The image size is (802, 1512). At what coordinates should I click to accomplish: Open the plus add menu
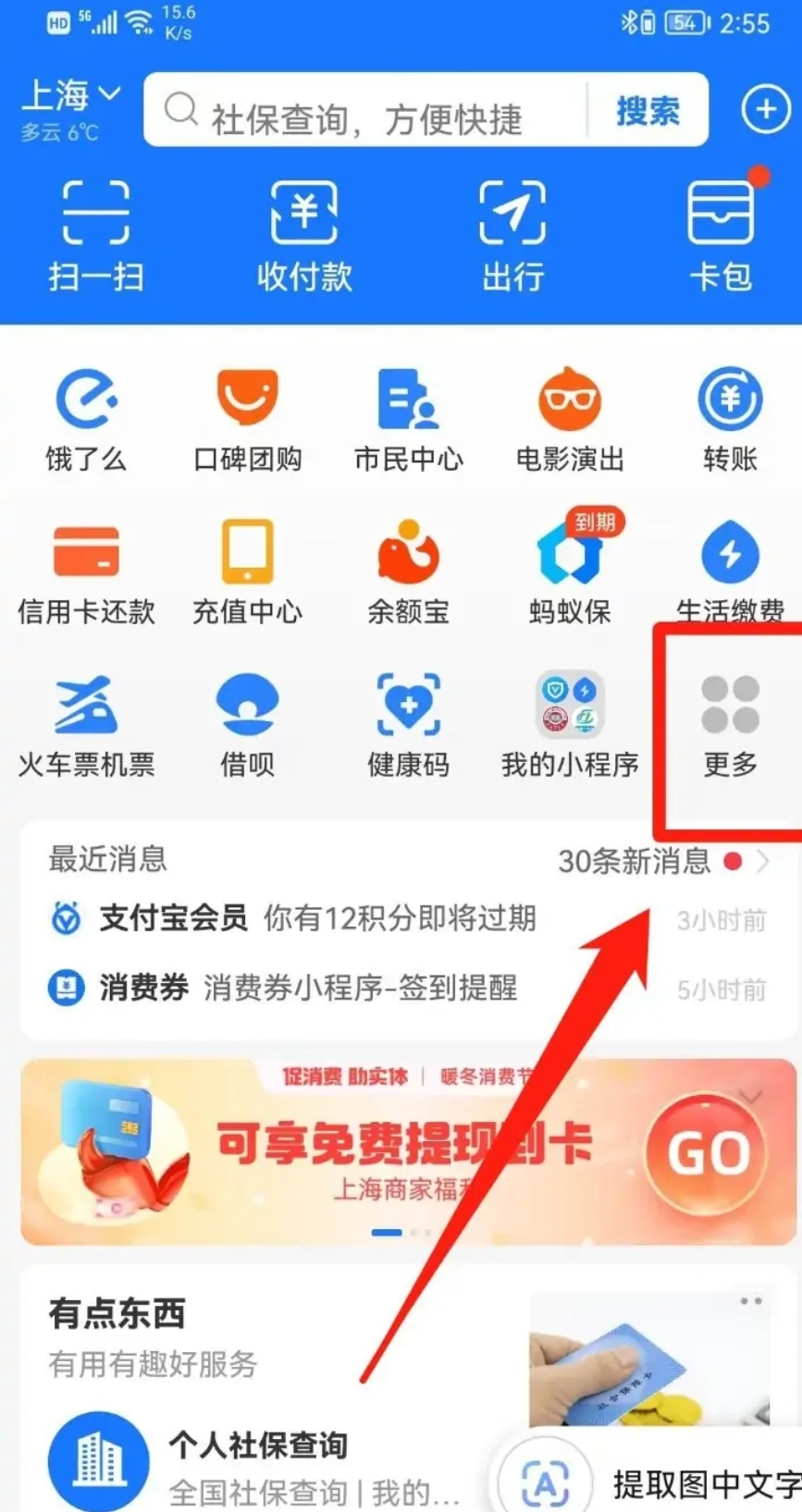point(766,110)
